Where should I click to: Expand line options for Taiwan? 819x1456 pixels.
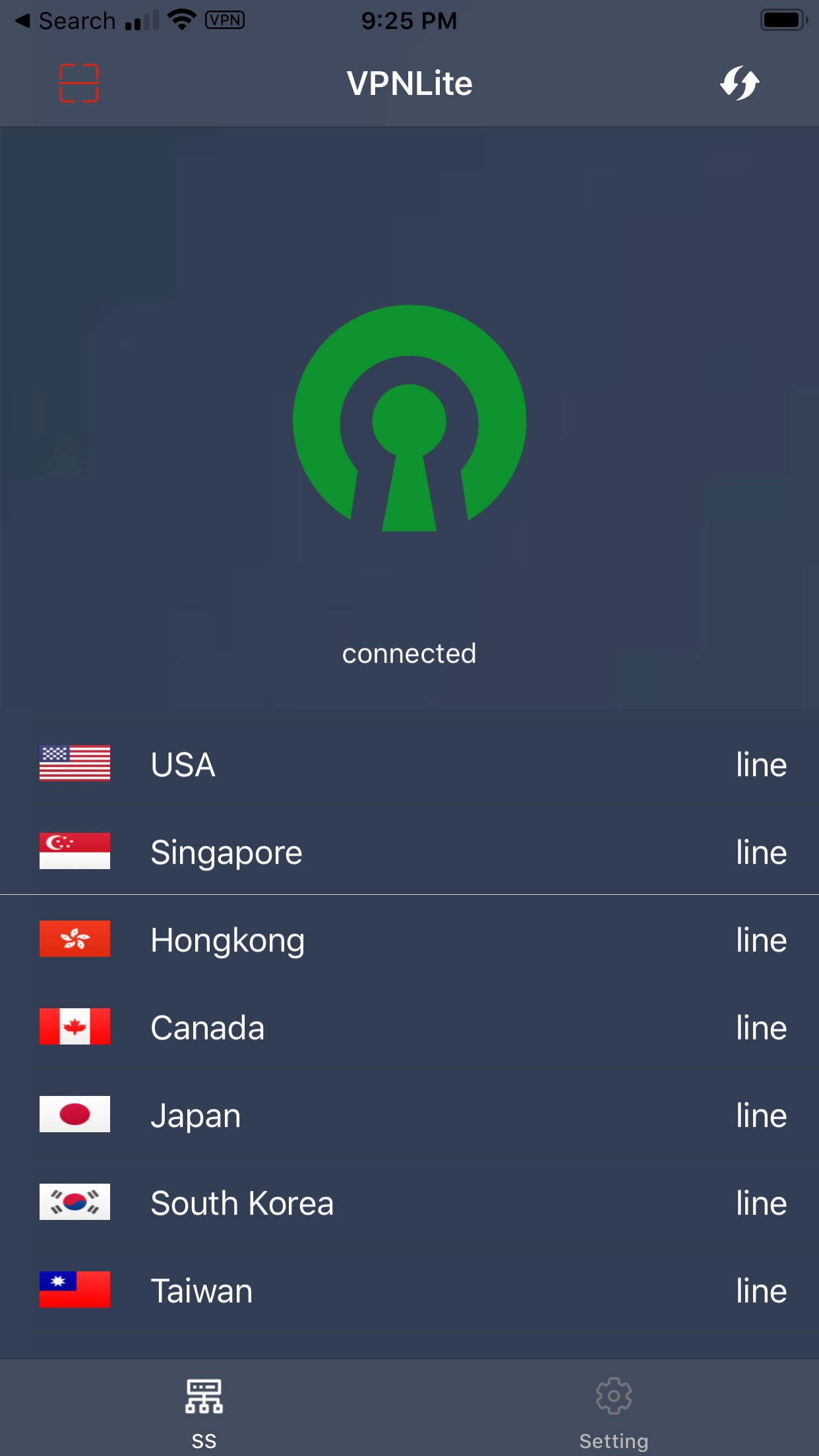[761, 1290]
